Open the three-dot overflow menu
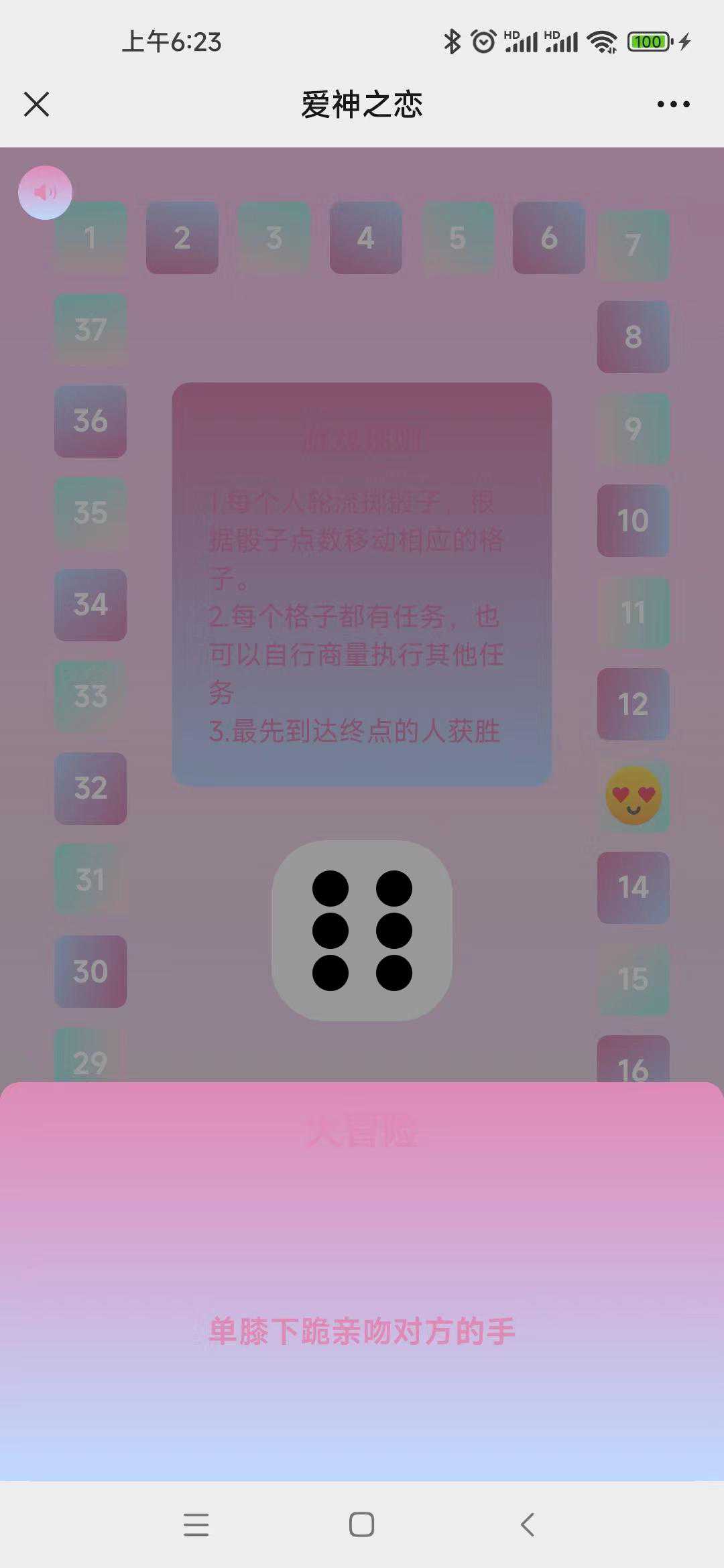 click(673, 105)
